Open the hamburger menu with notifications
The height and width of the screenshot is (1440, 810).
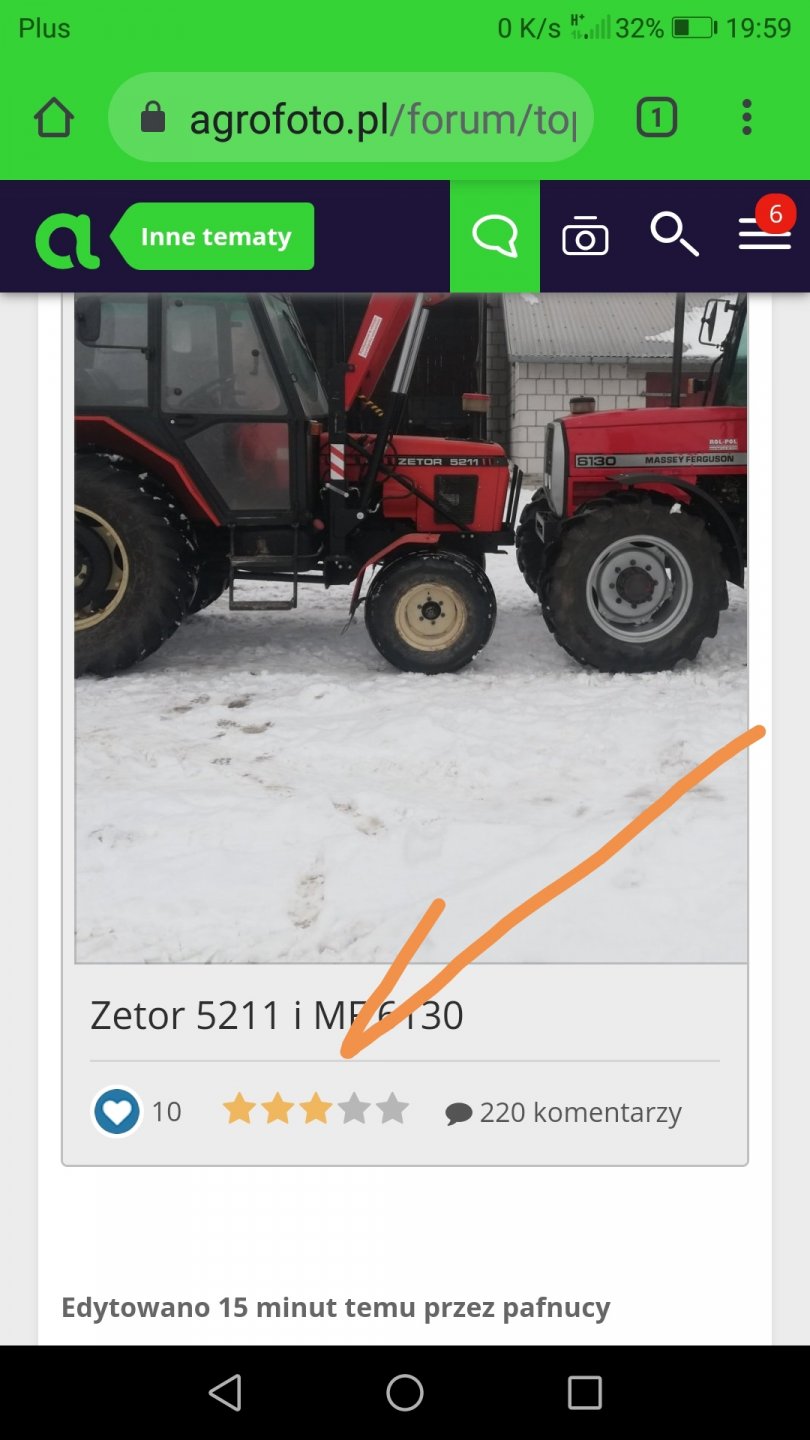(x=764, y=235)
